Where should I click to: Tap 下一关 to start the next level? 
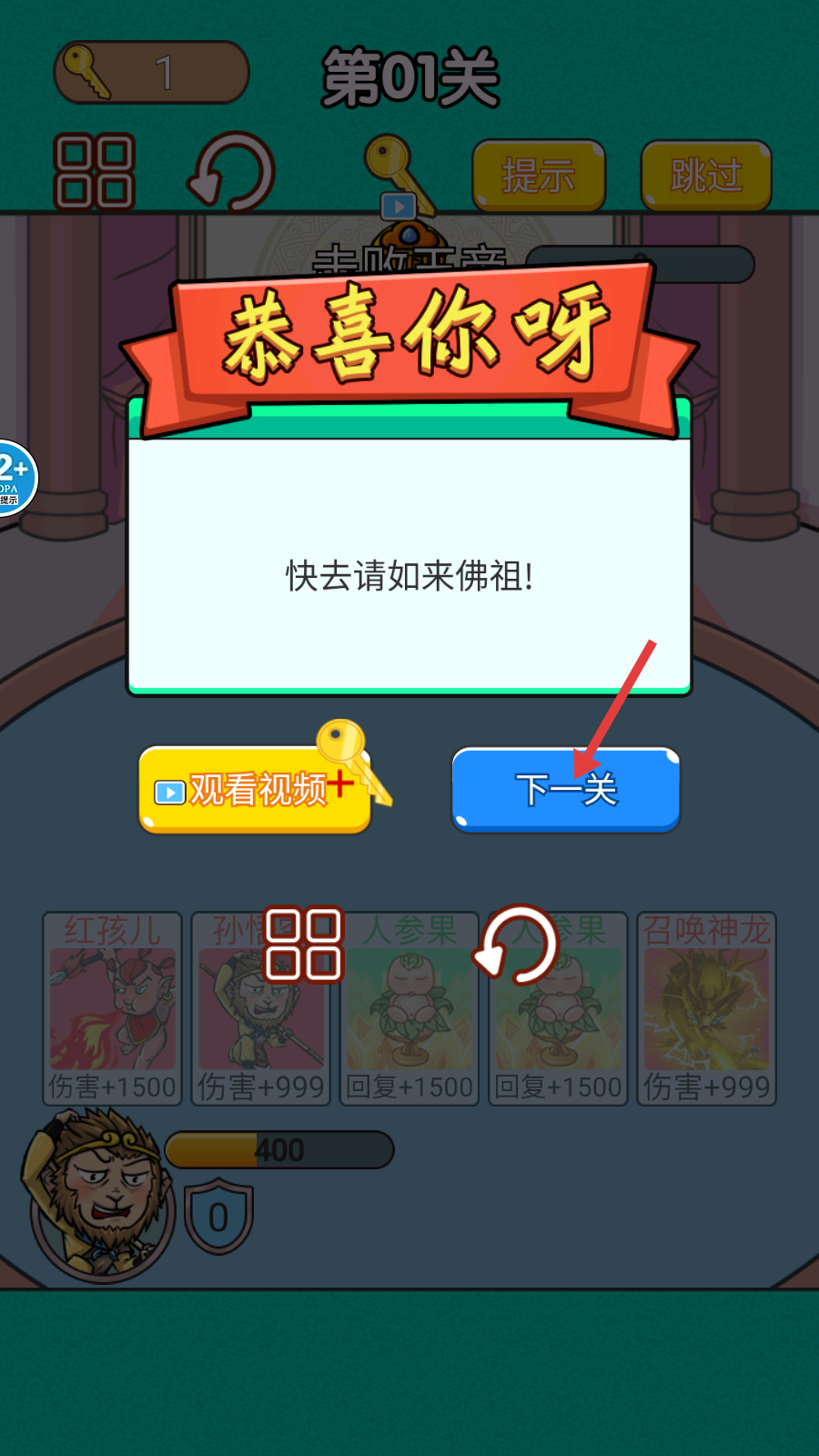tap(566, 789)
